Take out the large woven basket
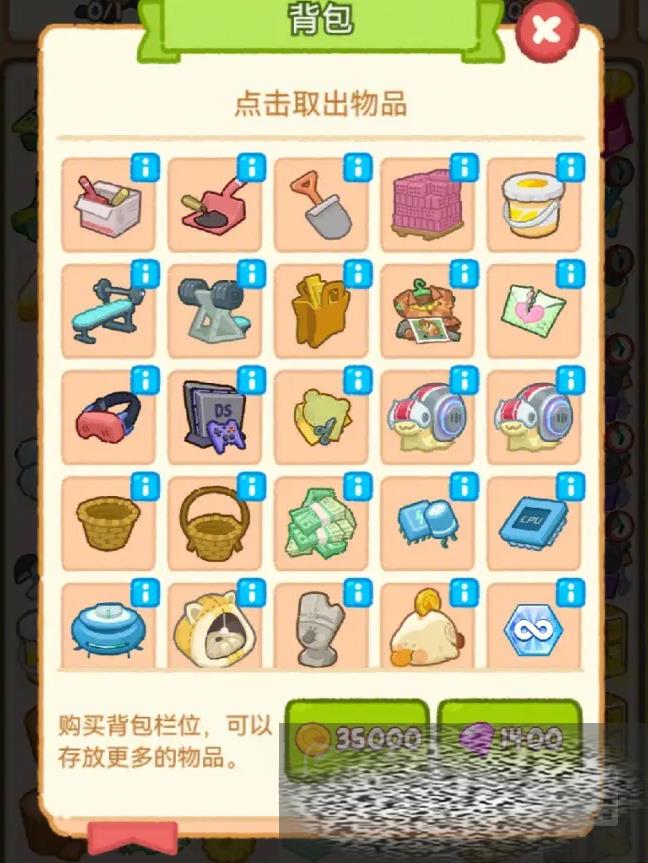Image resolution: width=648 pixels, height=863 pixels. click(x=214, y=525)
